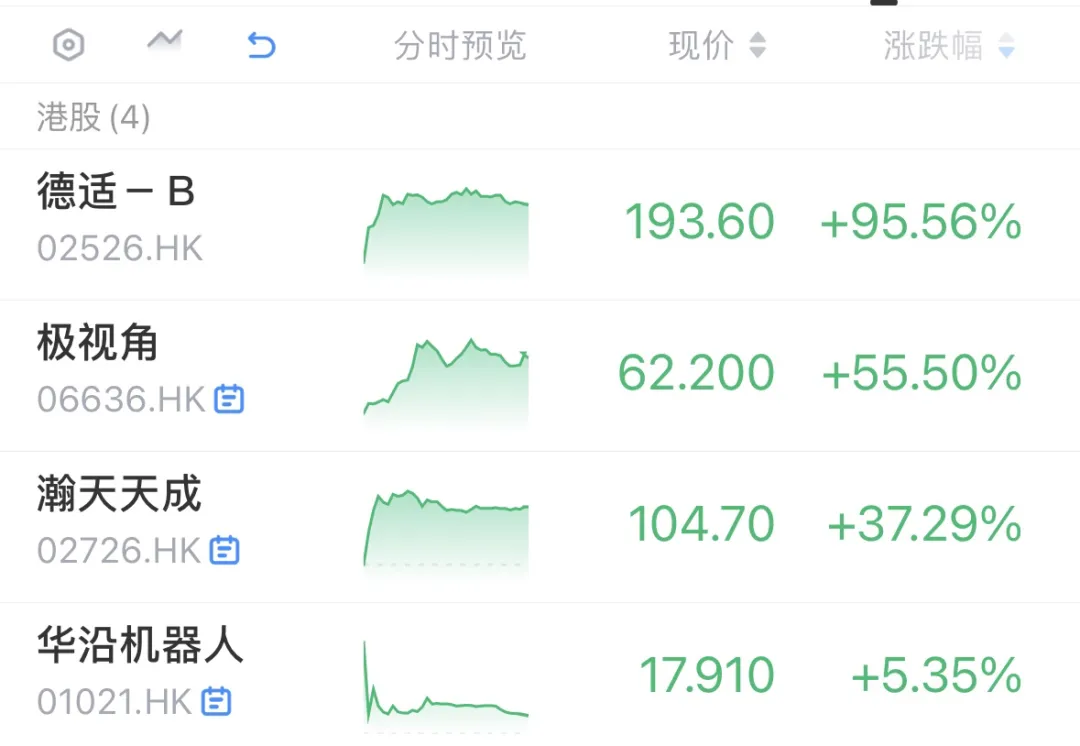Tap the blue undo arrow icon
1080x746 pixels.
261,46
